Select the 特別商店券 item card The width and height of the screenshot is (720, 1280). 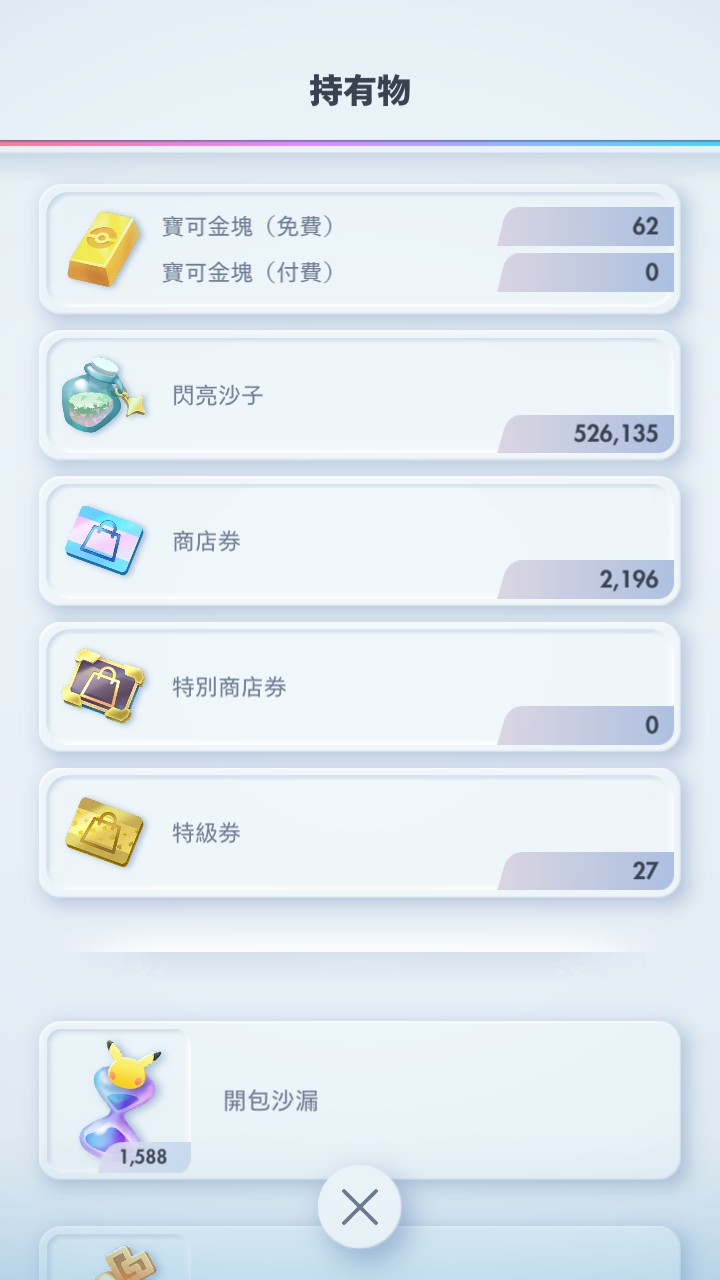point(360,686)
